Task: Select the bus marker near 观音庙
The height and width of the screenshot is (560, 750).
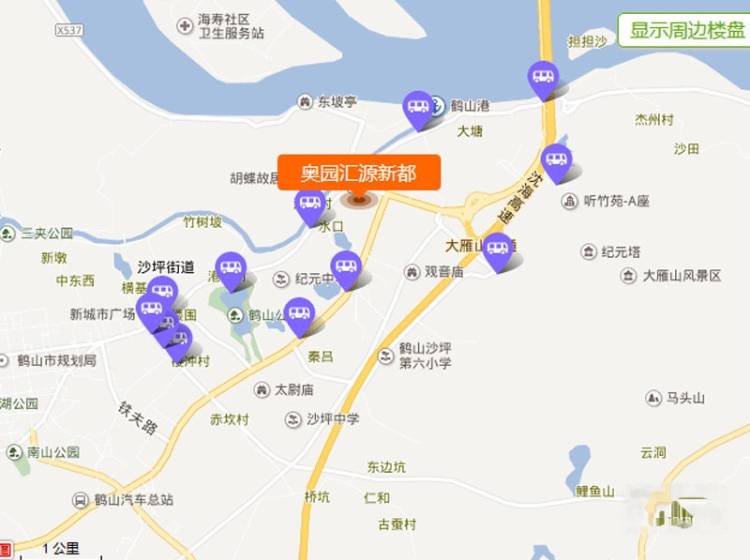Action: click(345, 267)
